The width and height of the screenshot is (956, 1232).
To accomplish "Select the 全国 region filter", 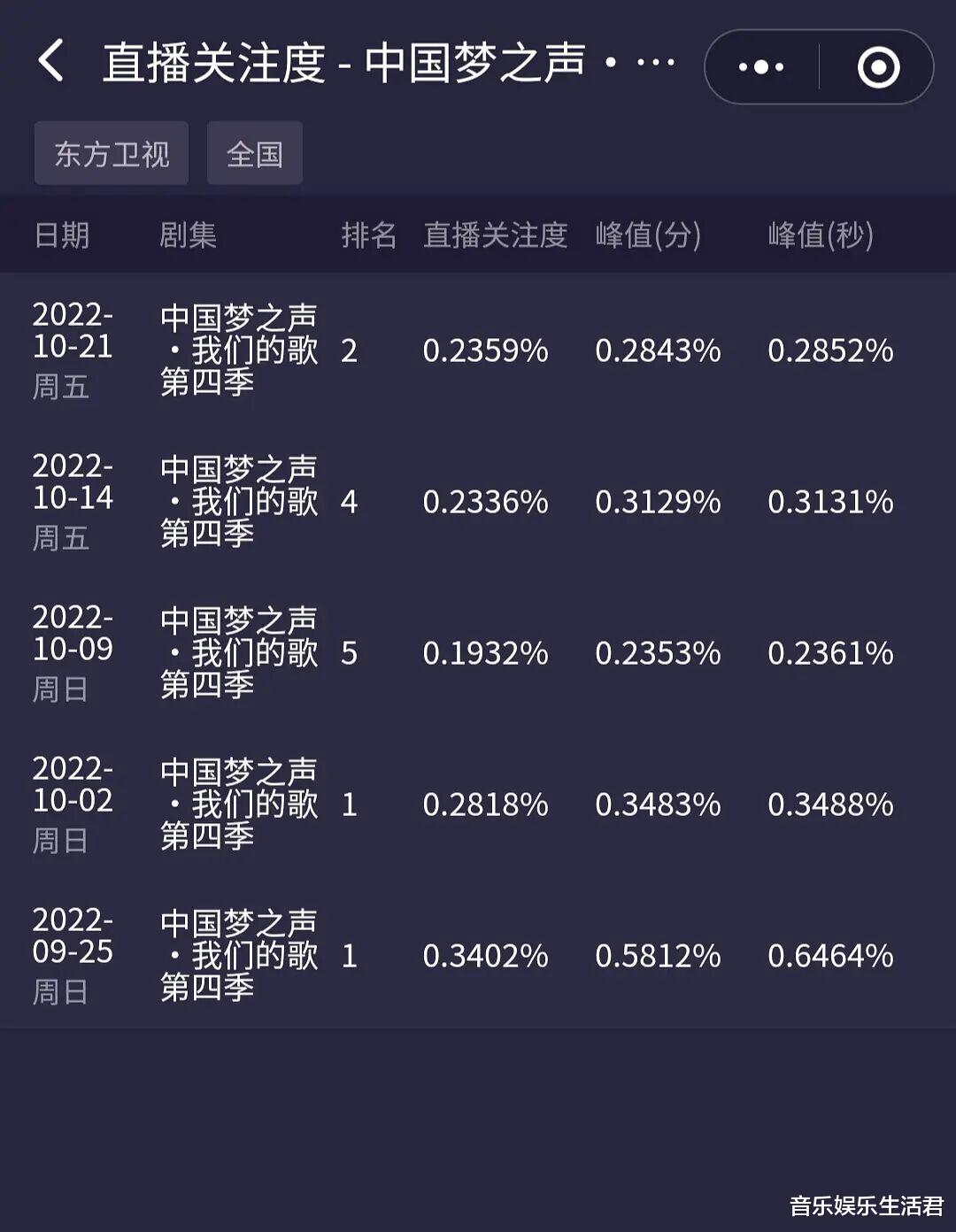I will [x=254, y=152].
